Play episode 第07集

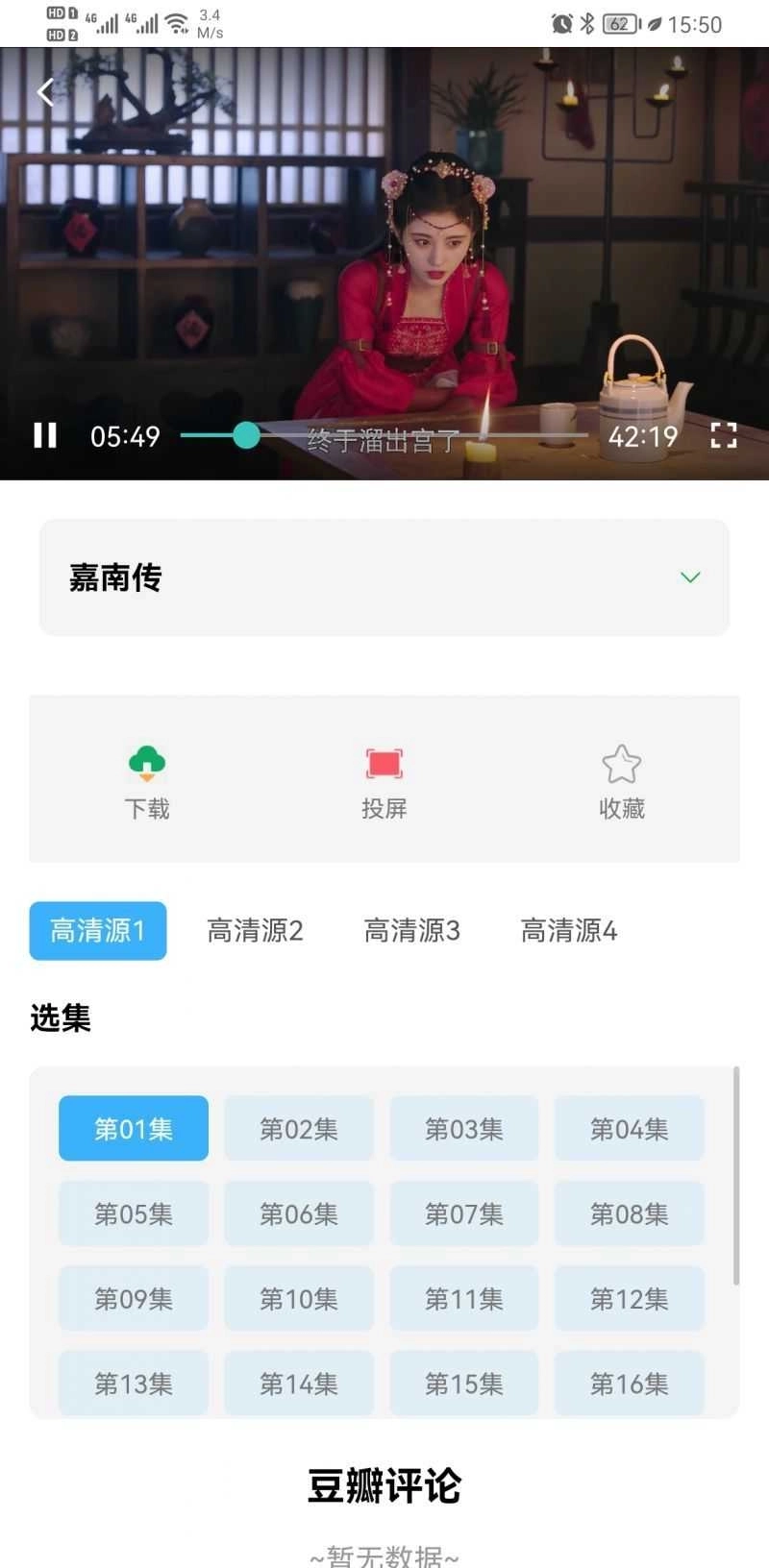[464, 1213]
